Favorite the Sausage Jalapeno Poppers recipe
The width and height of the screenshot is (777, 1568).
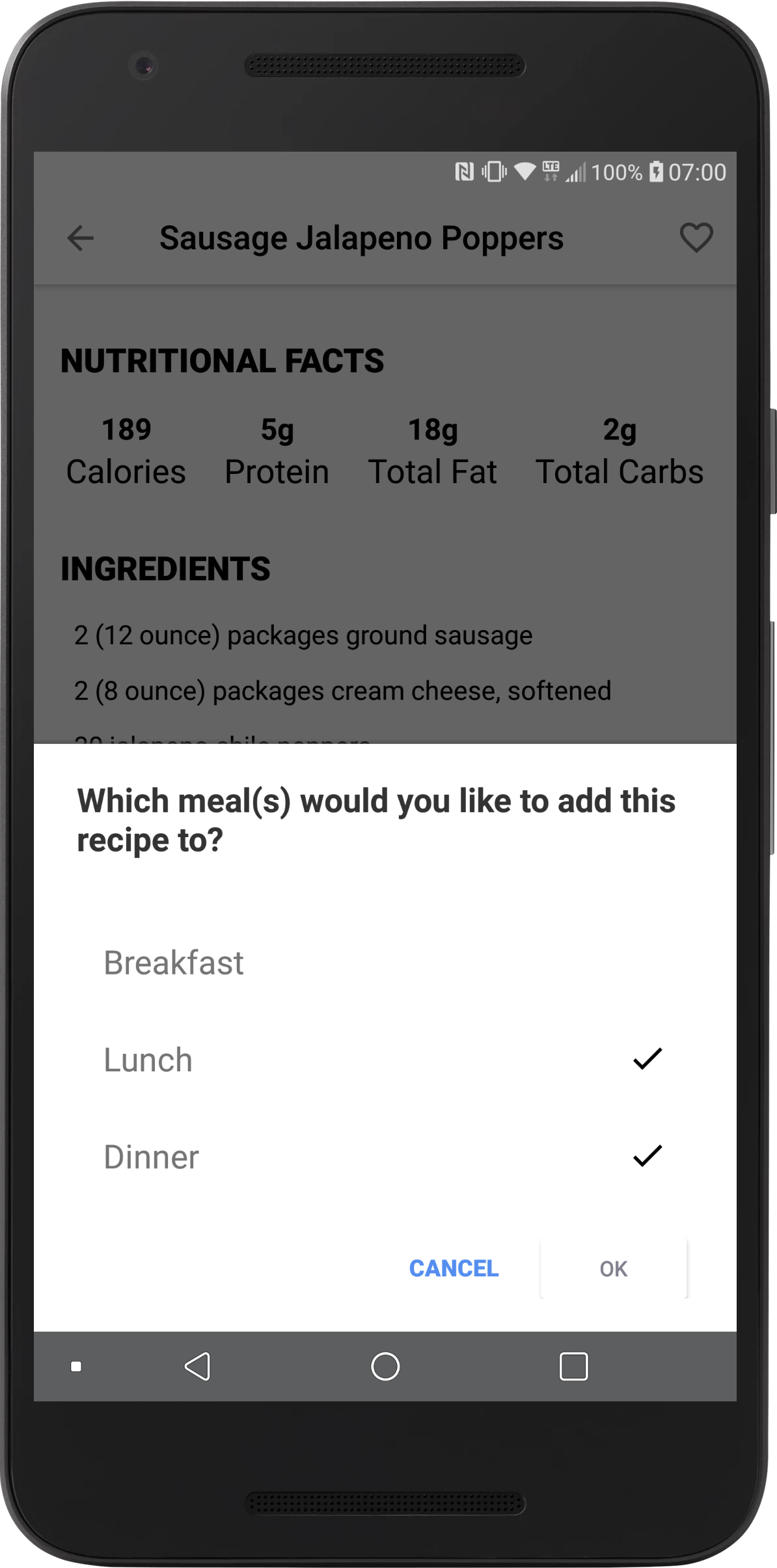point(696,238)
